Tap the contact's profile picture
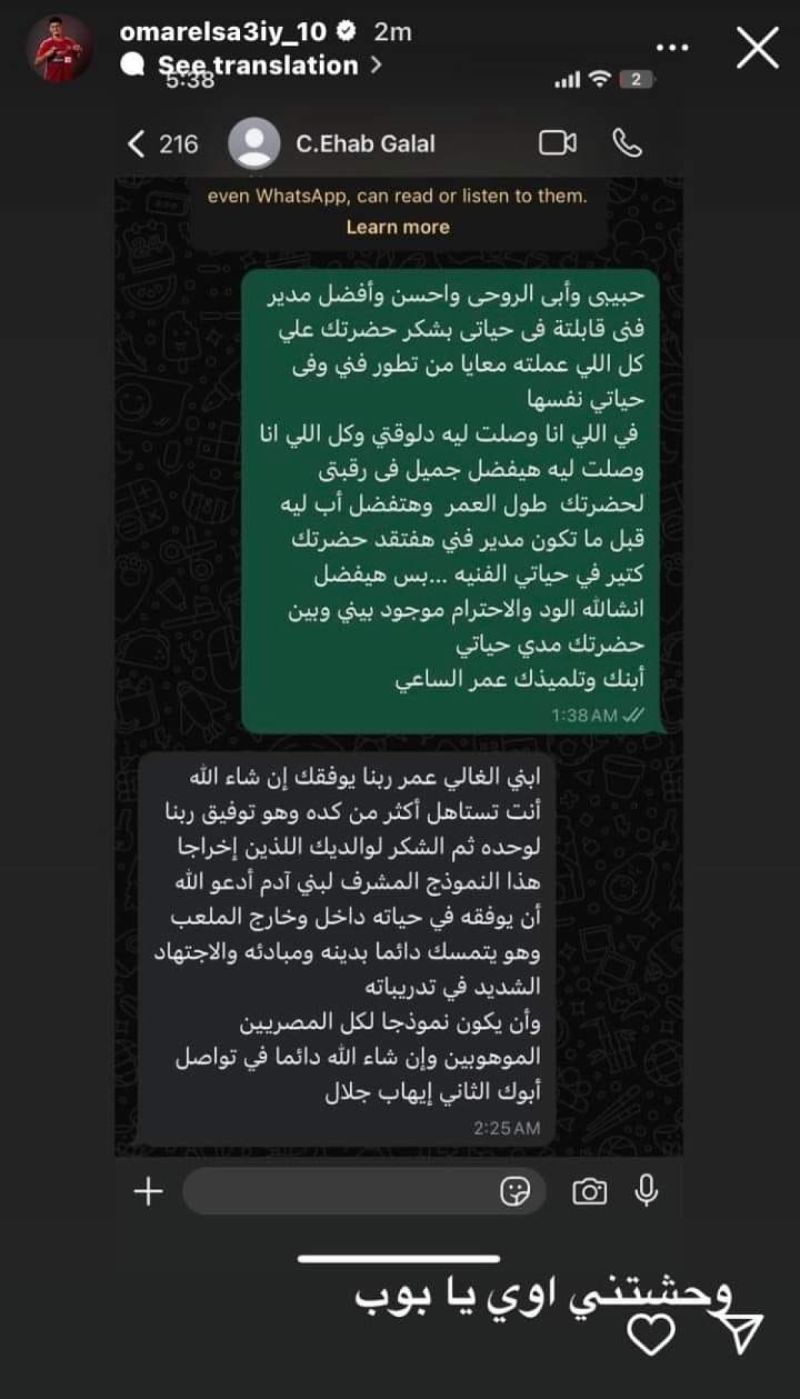 (257, 142)
